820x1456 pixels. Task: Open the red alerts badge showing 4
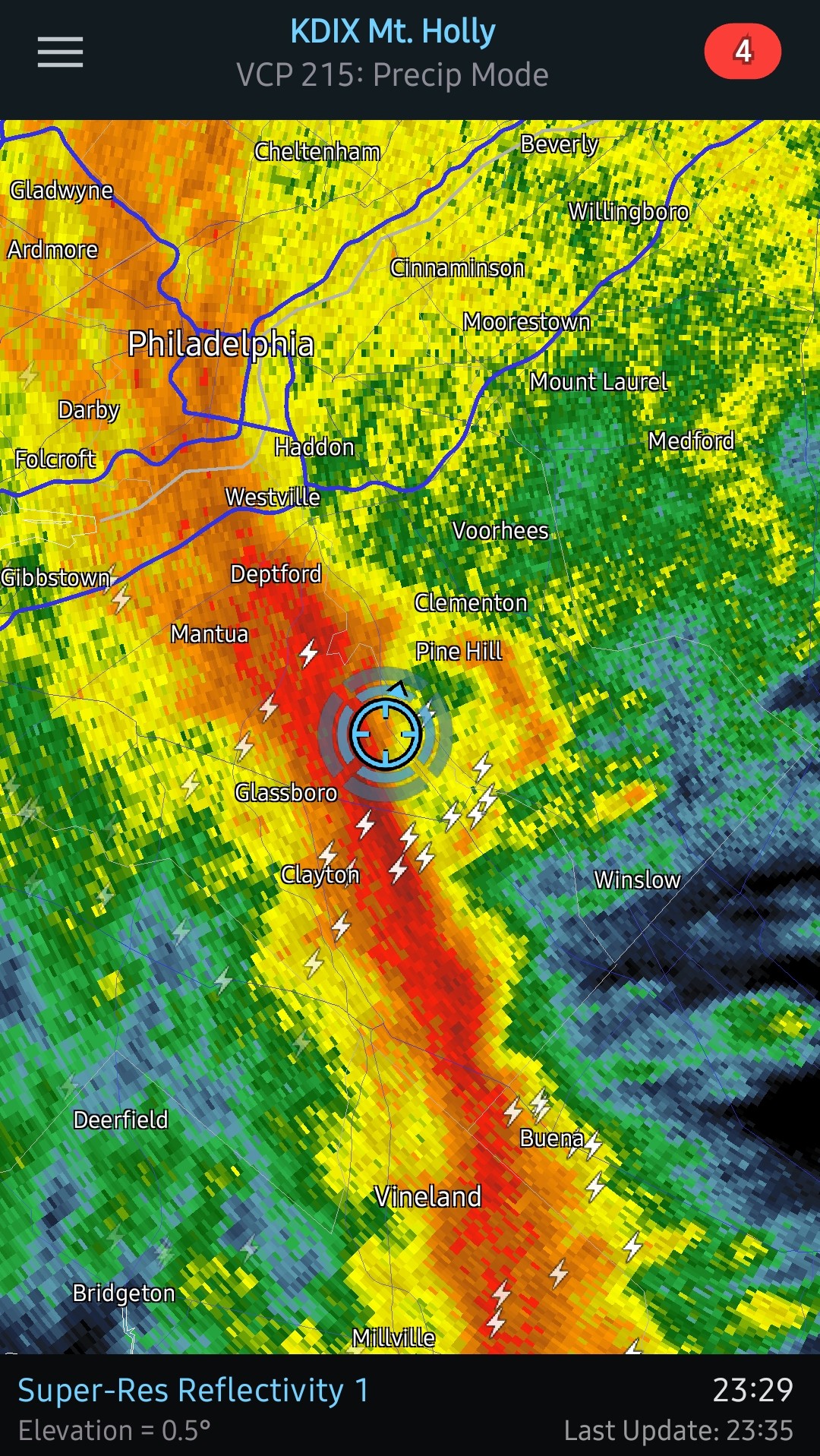pos(743,51)
